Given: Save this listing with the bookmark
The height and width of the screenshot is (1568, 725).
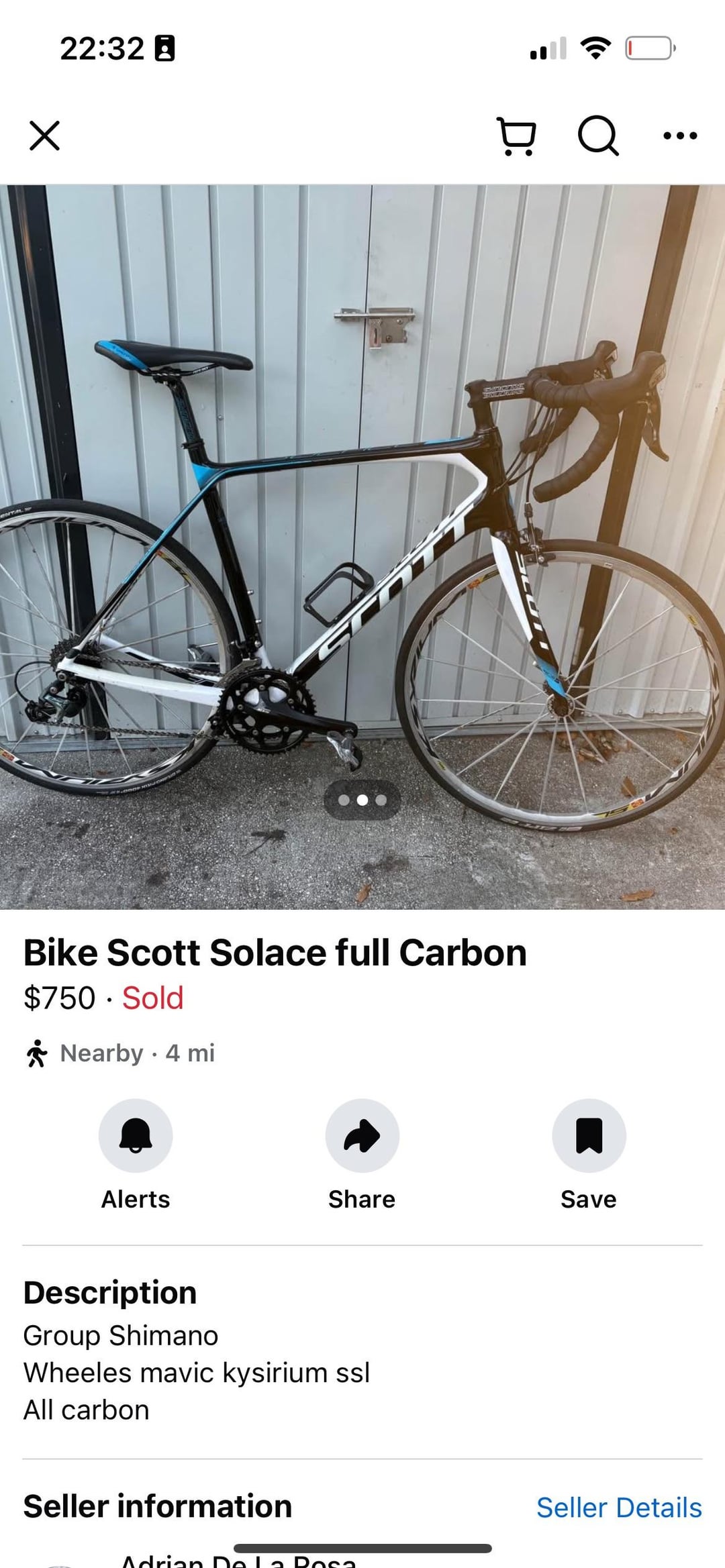Looking at the screenshot, I should pyautogui.click(x=589, y=1136).
